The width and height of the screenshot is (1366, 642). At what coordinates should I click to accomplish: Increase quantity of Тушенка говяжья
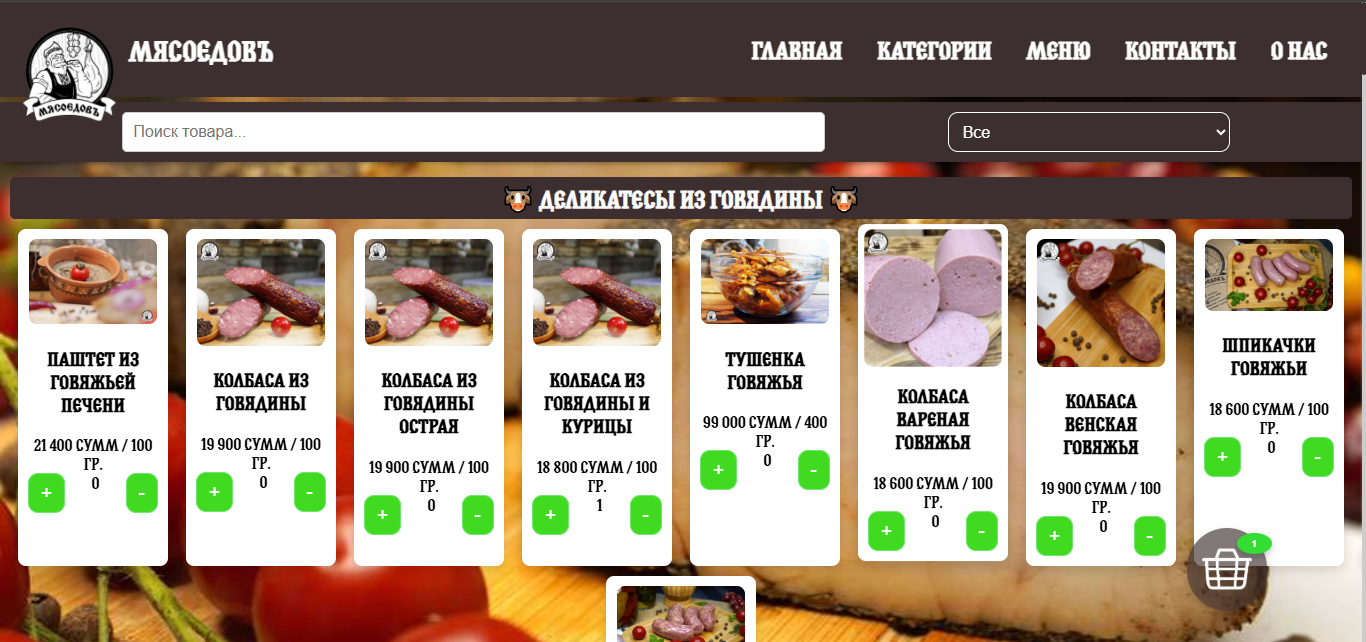coord(718,470)
